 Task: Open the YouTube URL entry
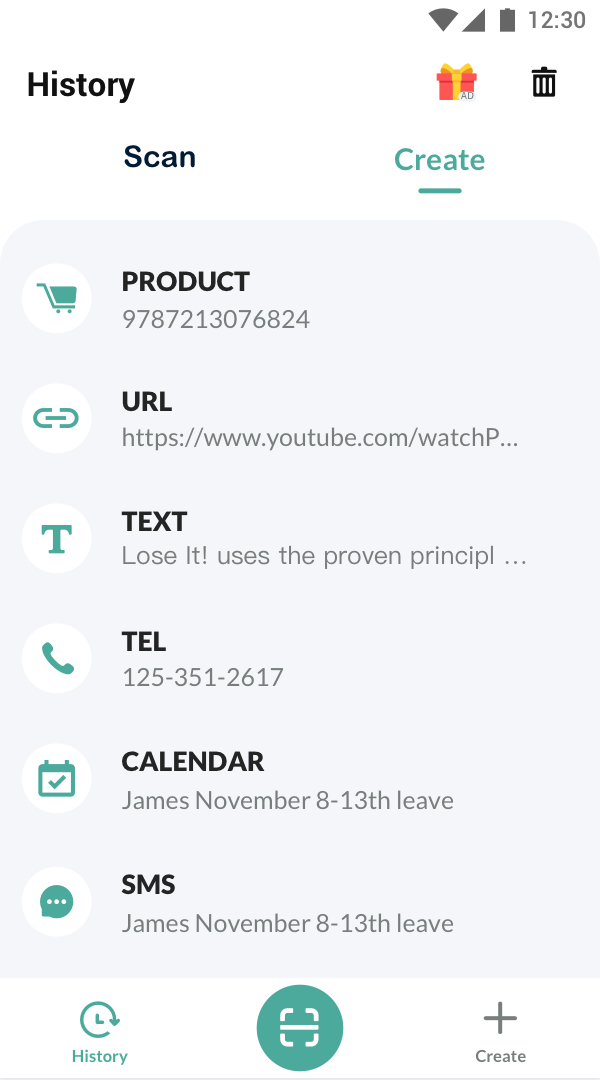[300, 419]
